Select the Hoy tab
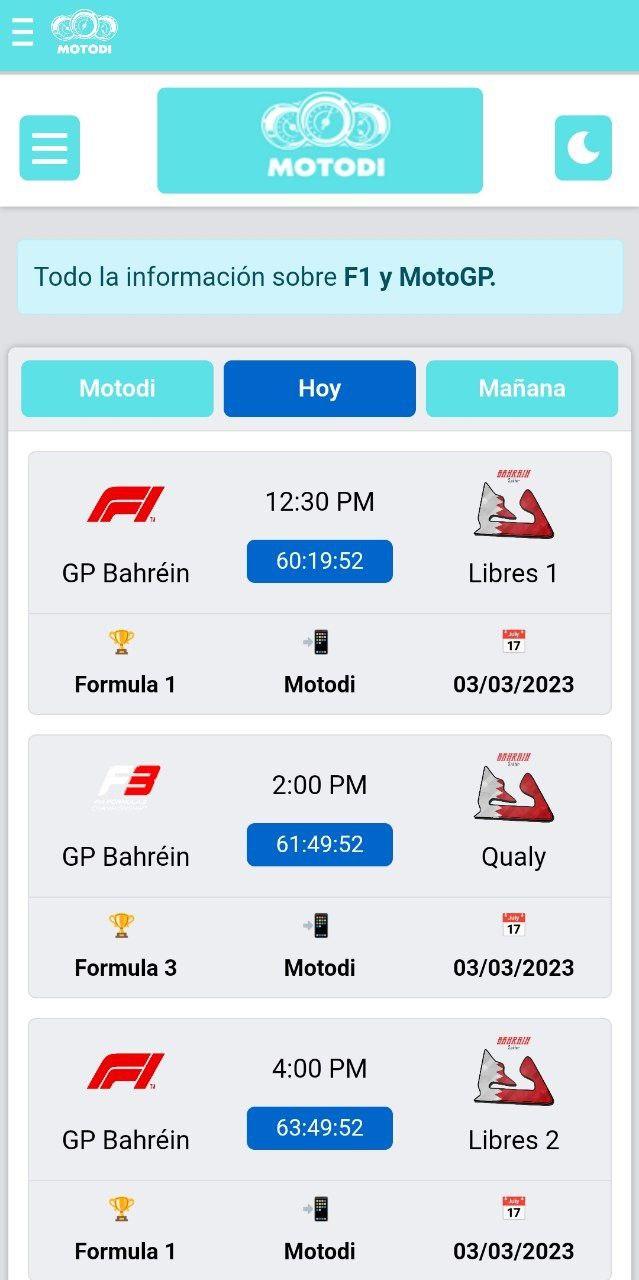 (319, 388)
